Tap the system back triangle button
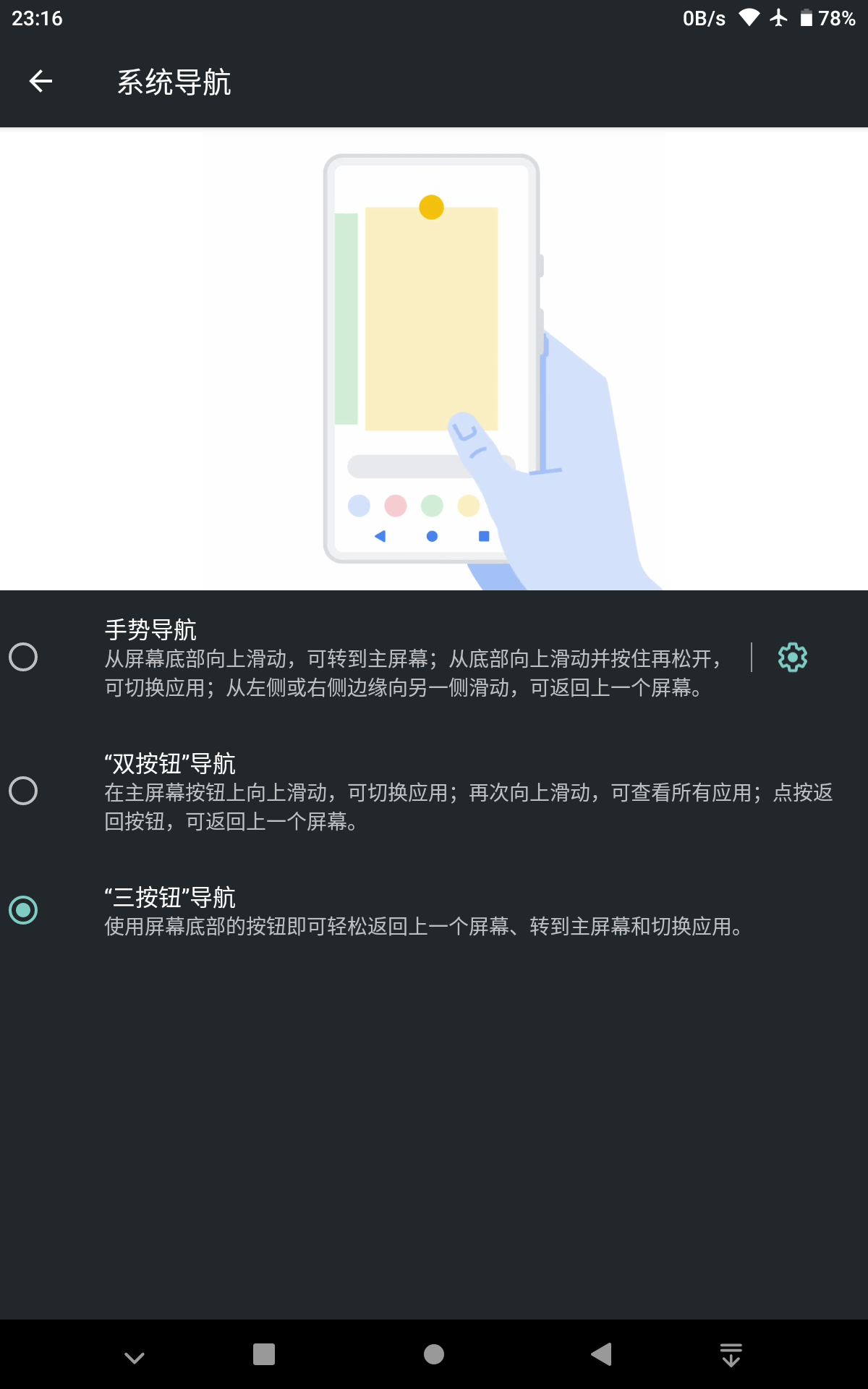This screenshot has height=1389, width=868. click(601, 1354)
